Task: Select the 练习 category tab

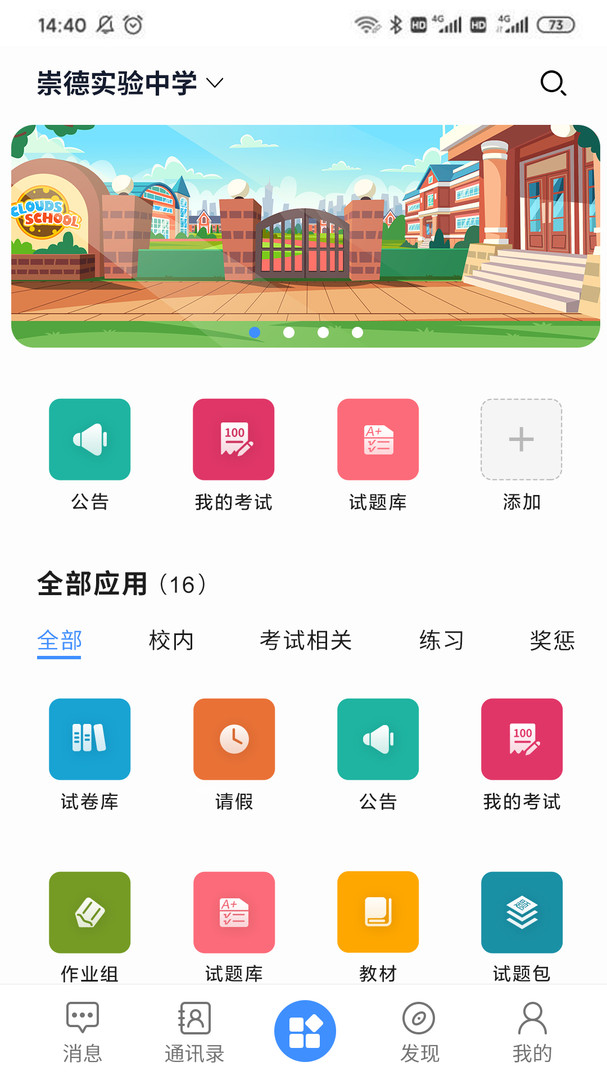Action: pos(441,640)
